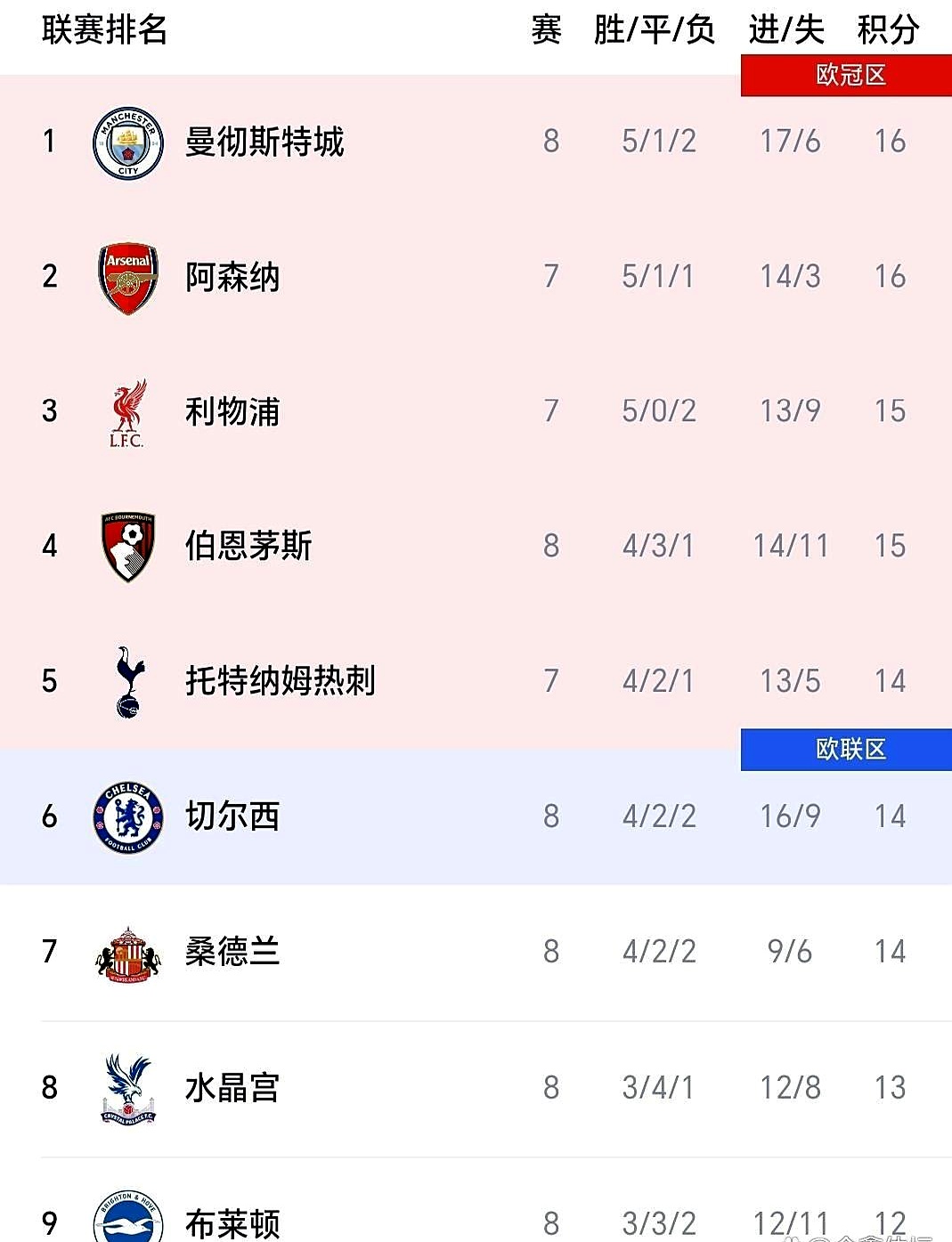Click the 欧联区 blue banner
This screenshot has width=952, height=1242.
click(x=846, y=751)
